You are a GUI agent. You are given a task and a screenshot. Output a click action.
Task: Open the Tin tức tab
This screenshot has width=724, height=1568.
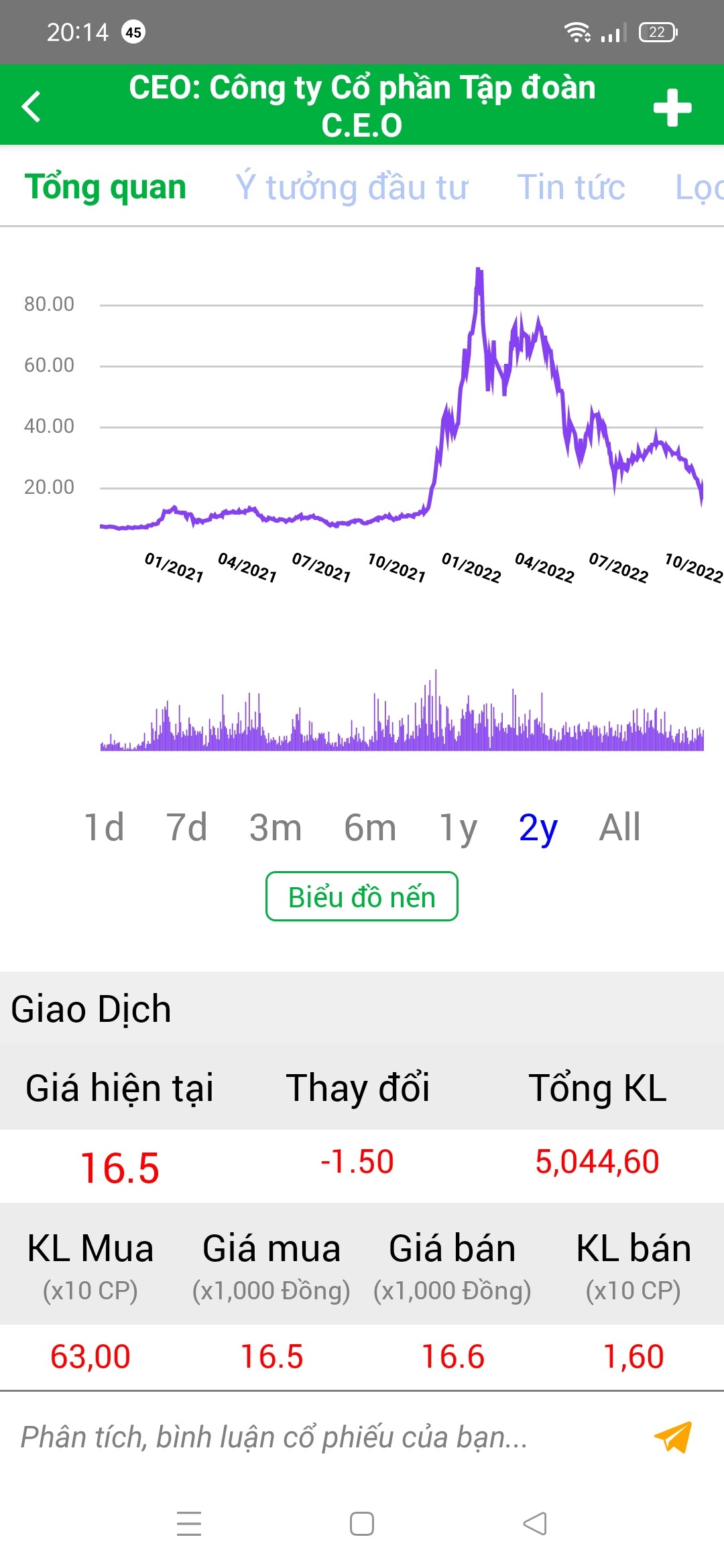(x=571, y=187)
